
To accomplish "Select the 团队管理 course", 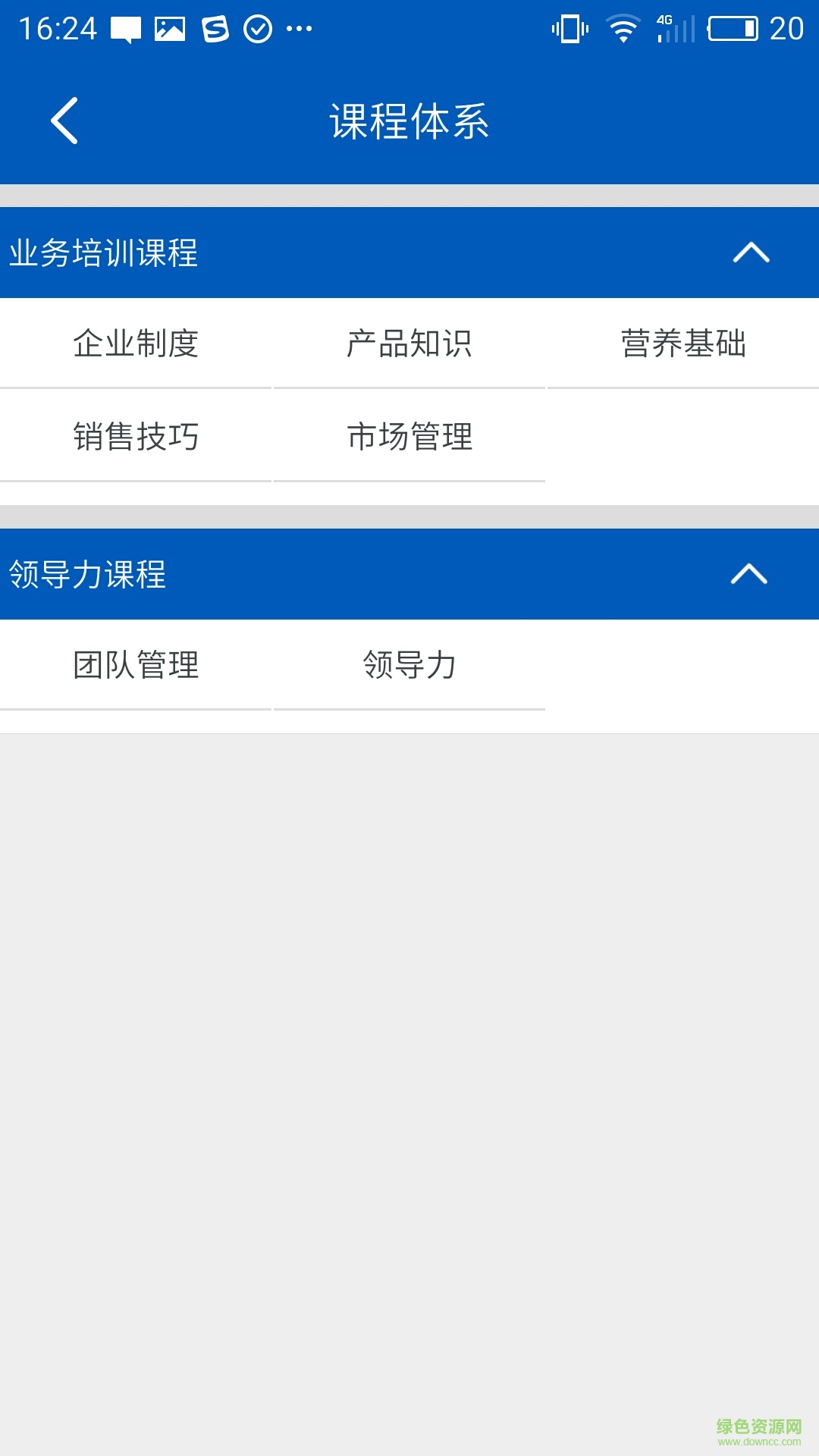I will [x=136, y=664].
